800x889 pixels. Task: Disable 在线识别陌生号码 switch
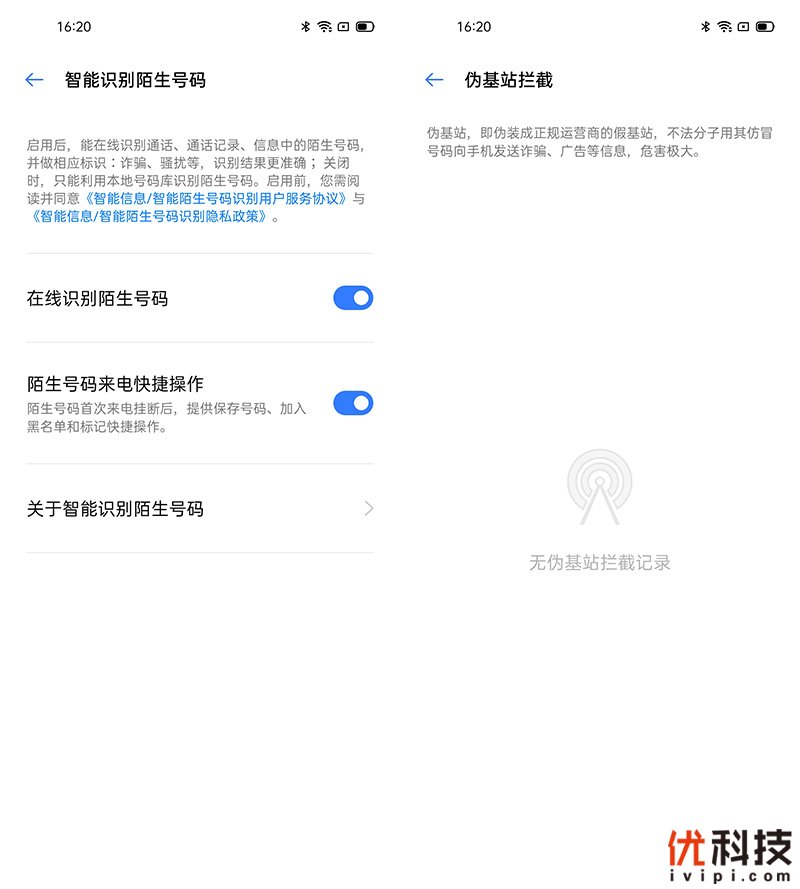click(353, 298)
